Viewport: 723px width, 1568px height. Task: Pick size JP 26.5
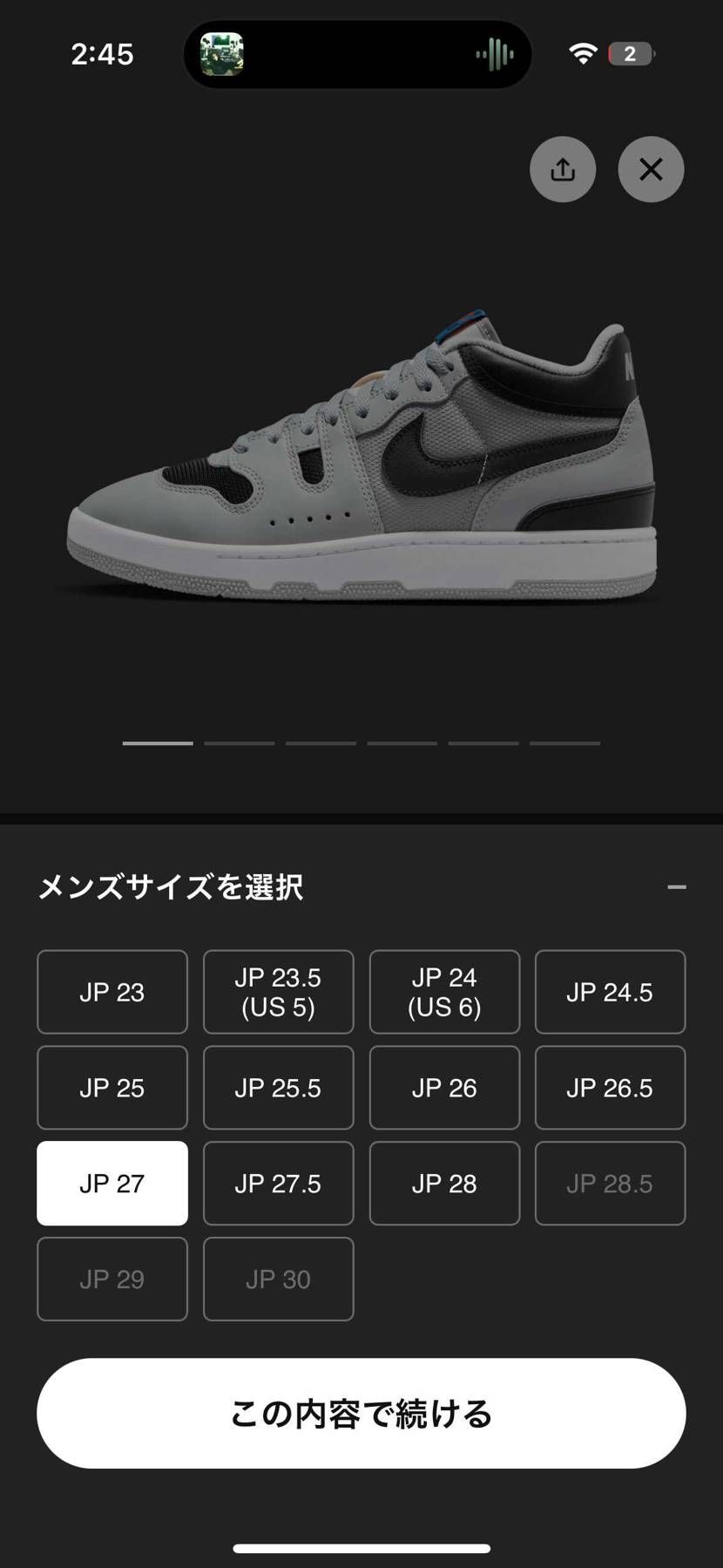tap(610, 1088)
